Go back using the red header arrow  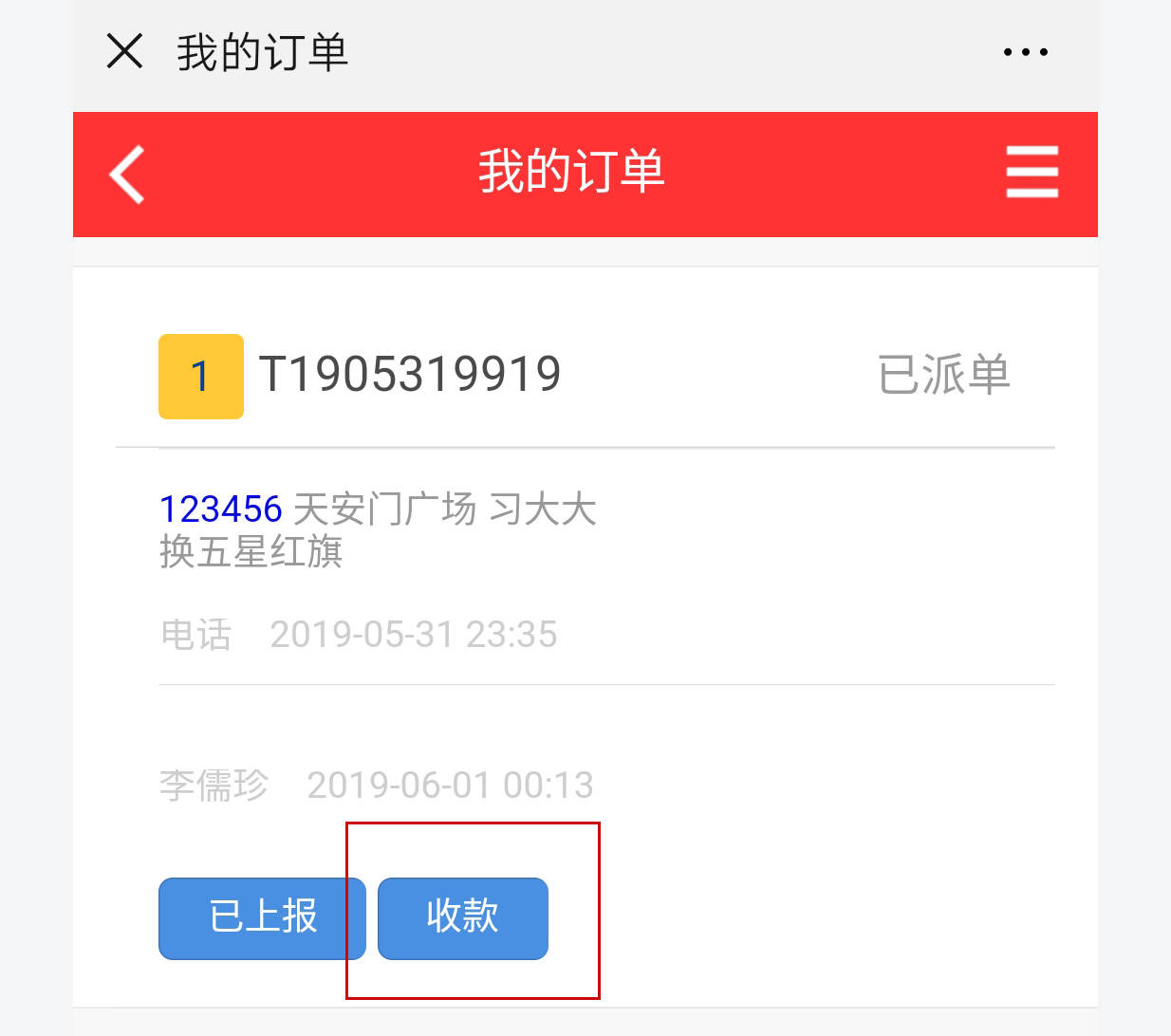click(127, 174)
